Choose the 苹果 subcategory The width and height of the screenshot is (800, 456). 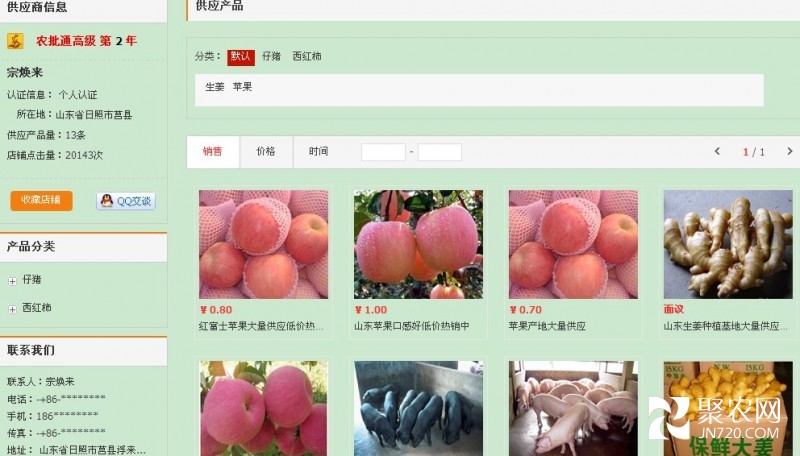[x=242, y=87]
